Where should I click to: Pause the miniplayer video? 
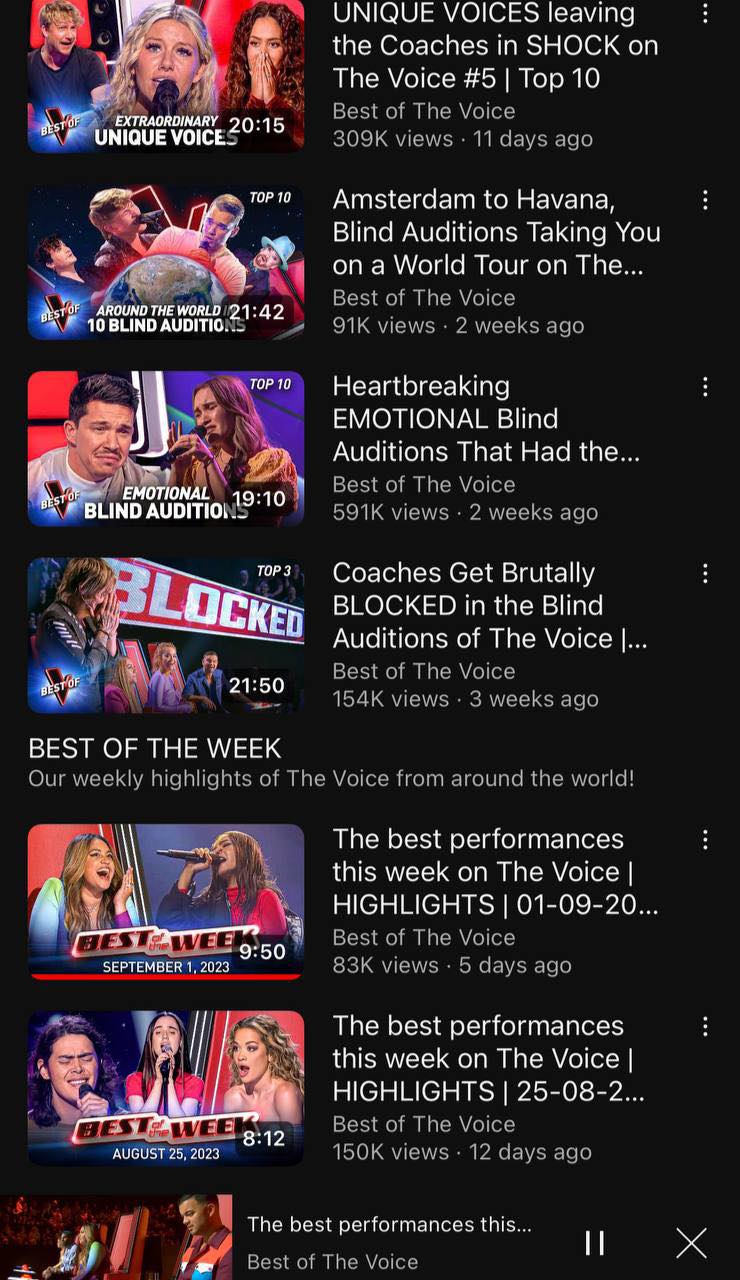pyautogui.click(x=595, y=1242)
